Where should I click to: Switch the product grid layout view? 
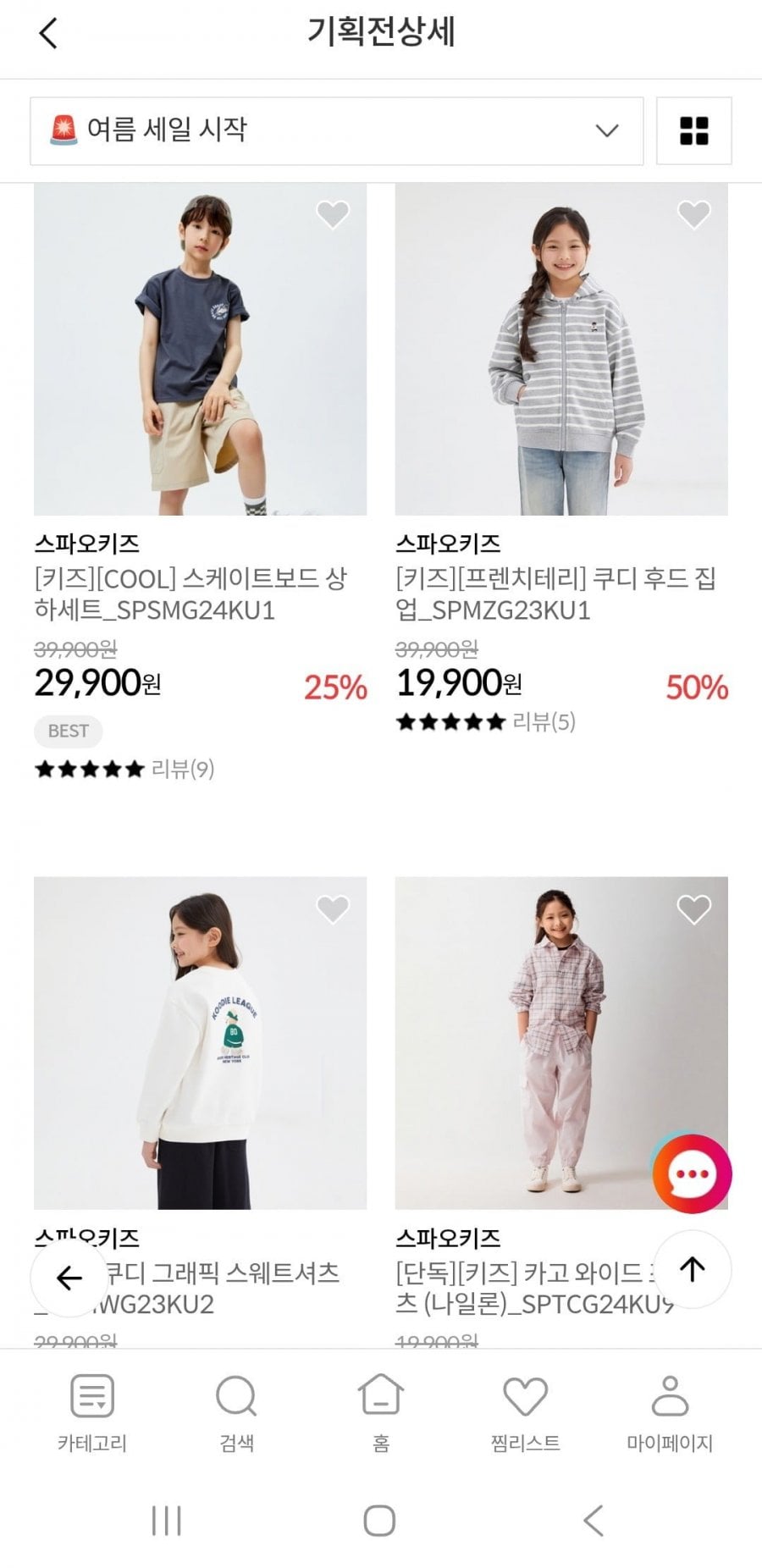[x=693, y=130]
